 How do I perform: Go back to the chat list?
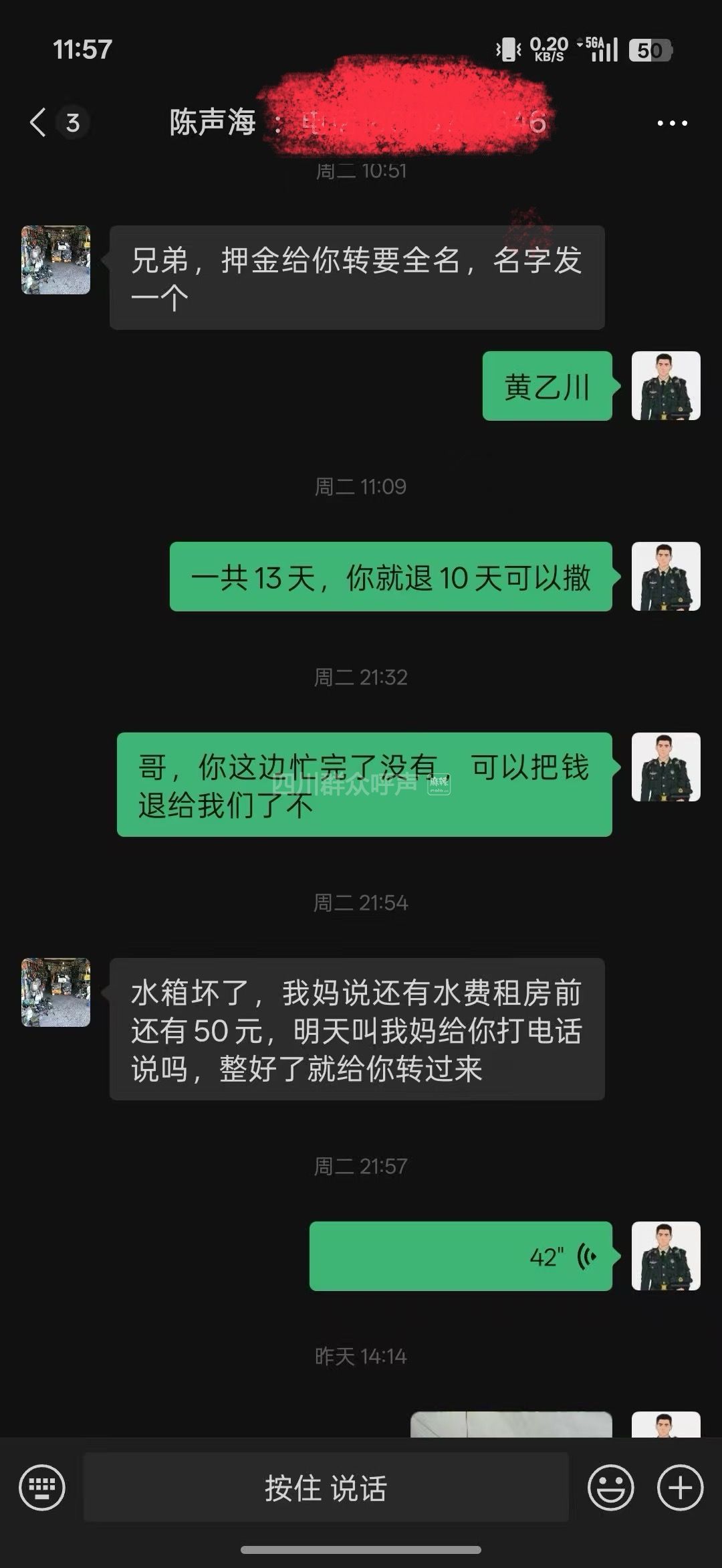pos(39,122)
